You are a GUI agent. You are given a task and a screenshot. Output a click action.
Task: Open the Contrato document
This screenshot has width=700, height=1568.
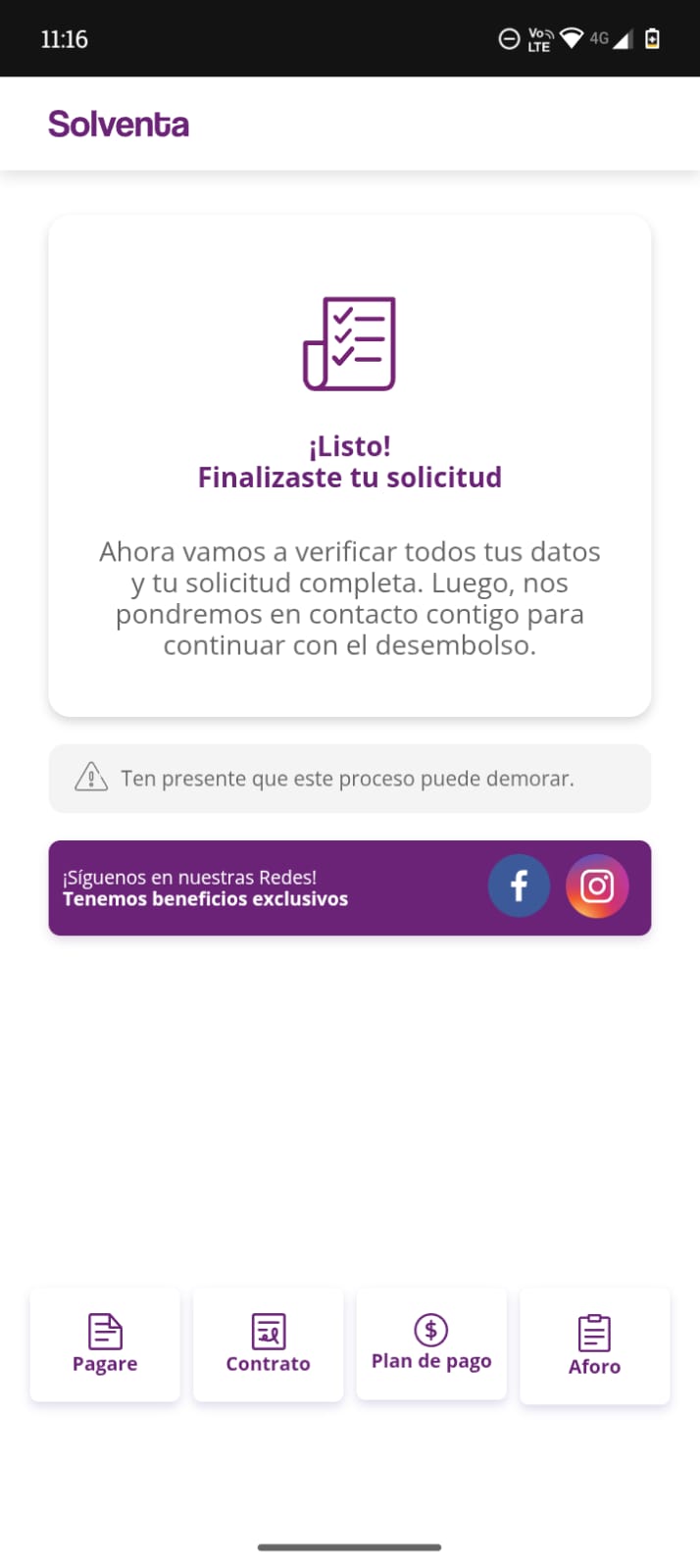(x=268, y=1344)
